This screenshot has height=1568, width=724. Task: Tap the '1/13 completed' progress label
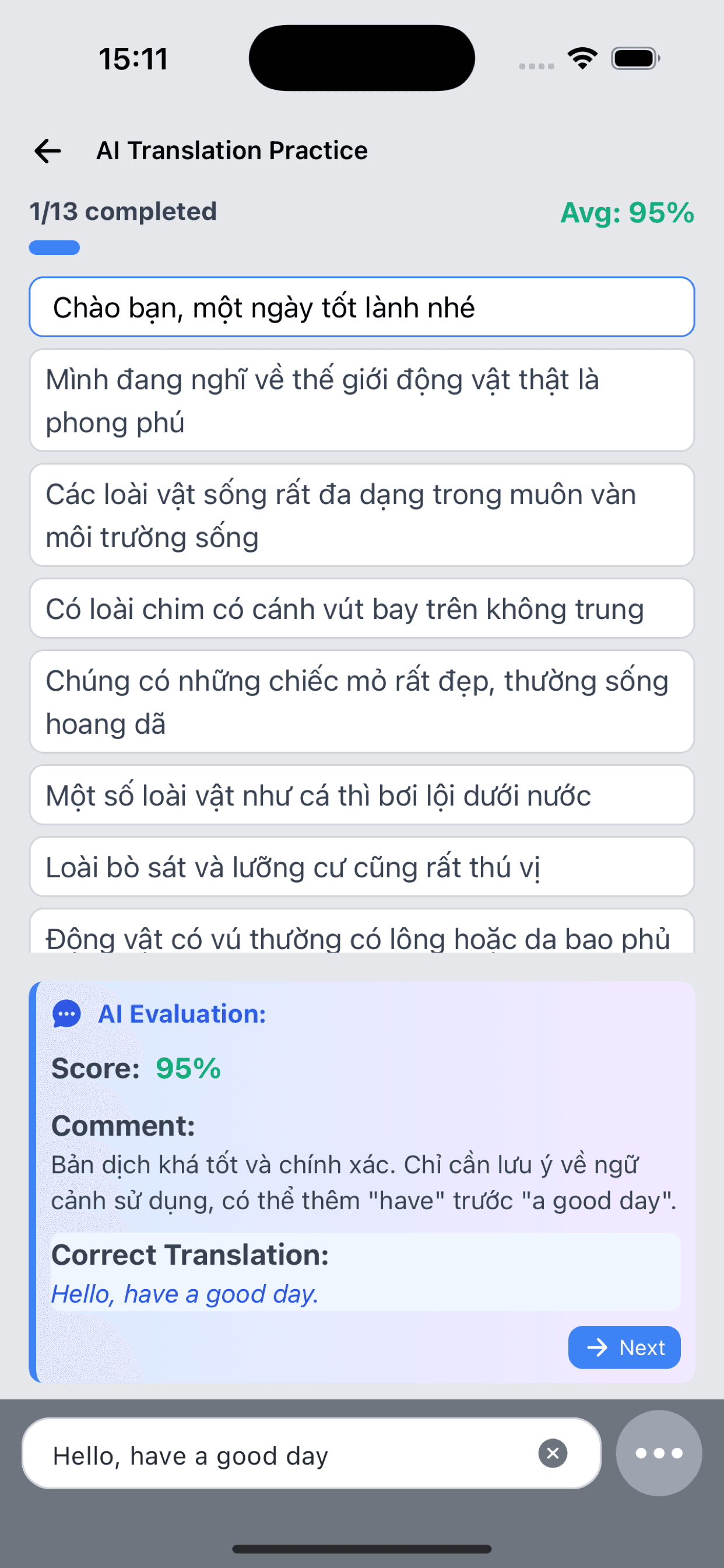coord(123,211)
